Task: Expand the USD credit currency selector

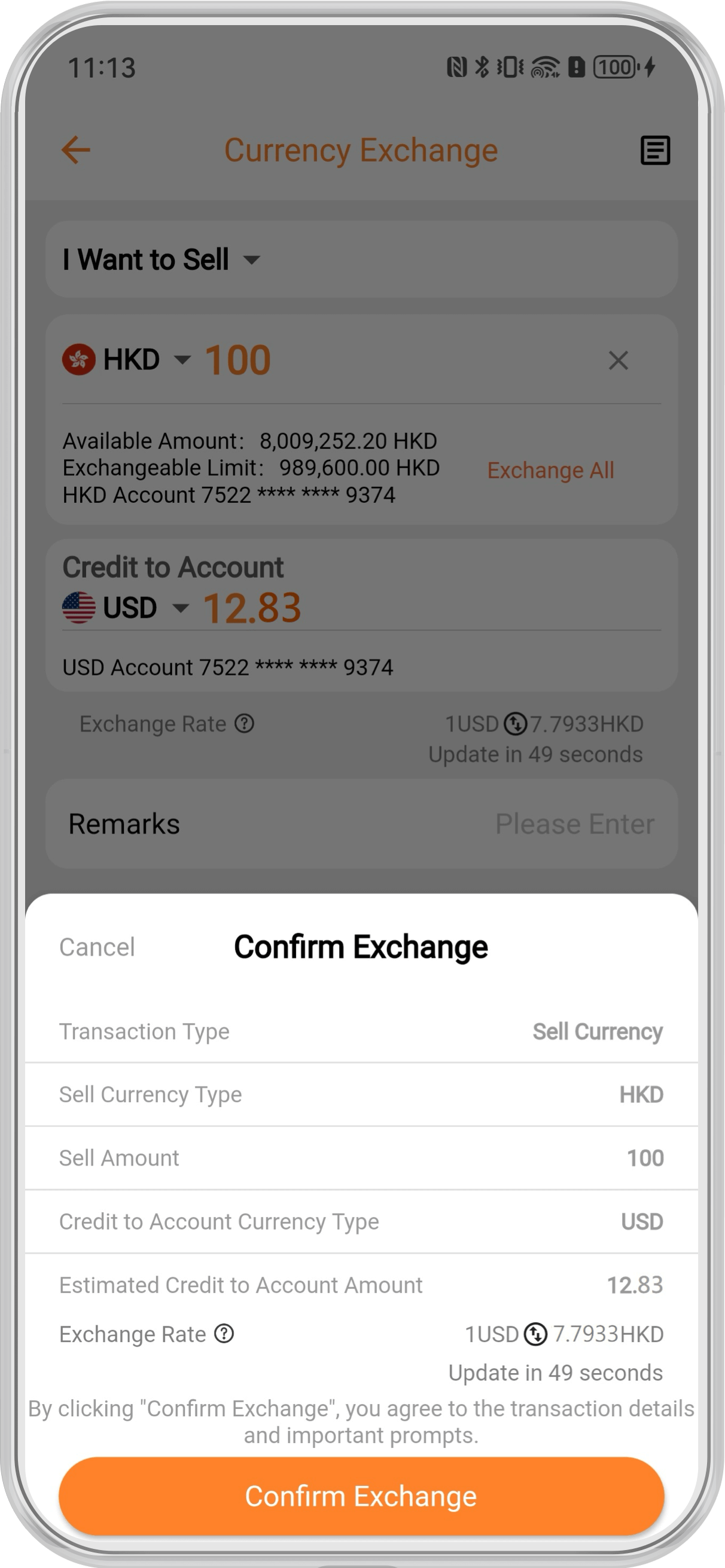Action: pos(181,606)
